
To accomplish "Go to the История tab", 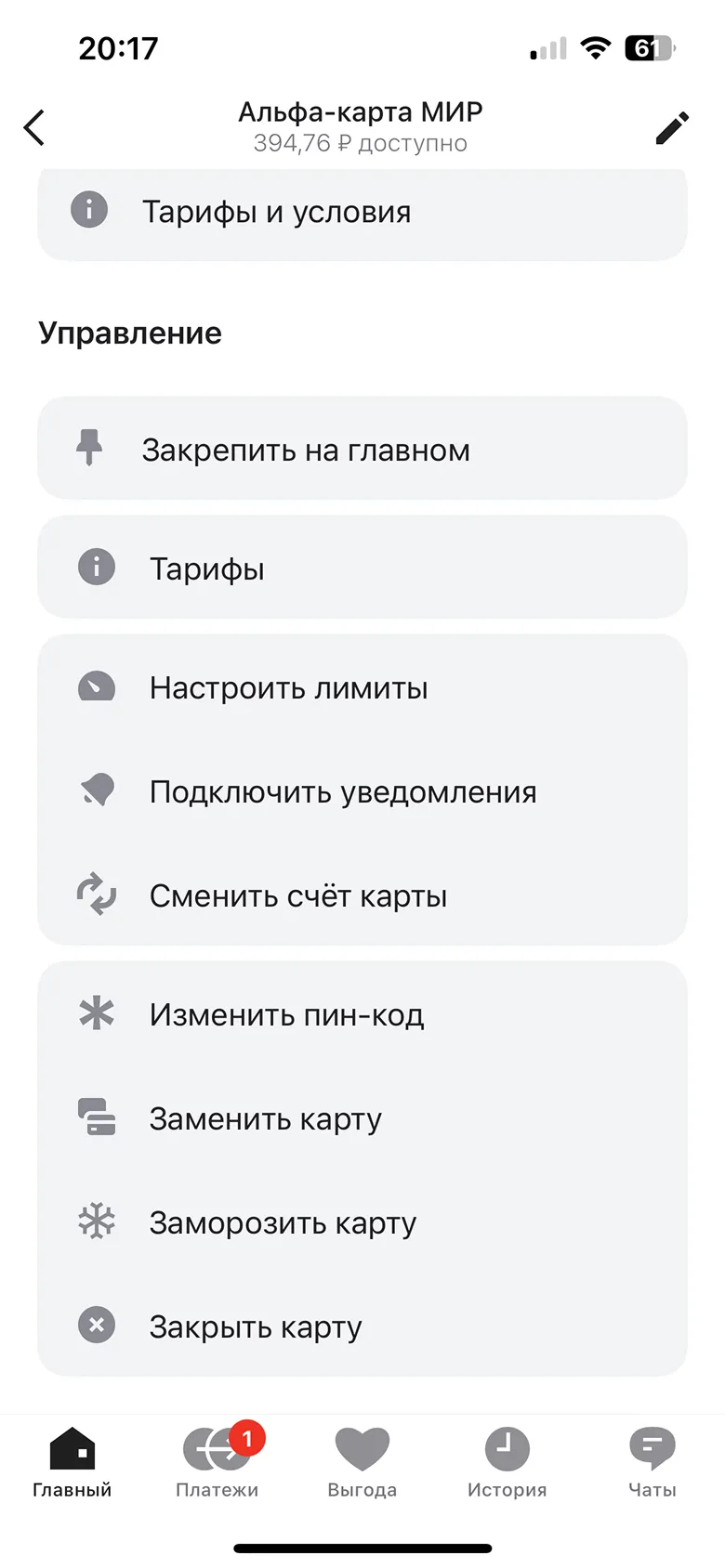I will click(507, 1463).
